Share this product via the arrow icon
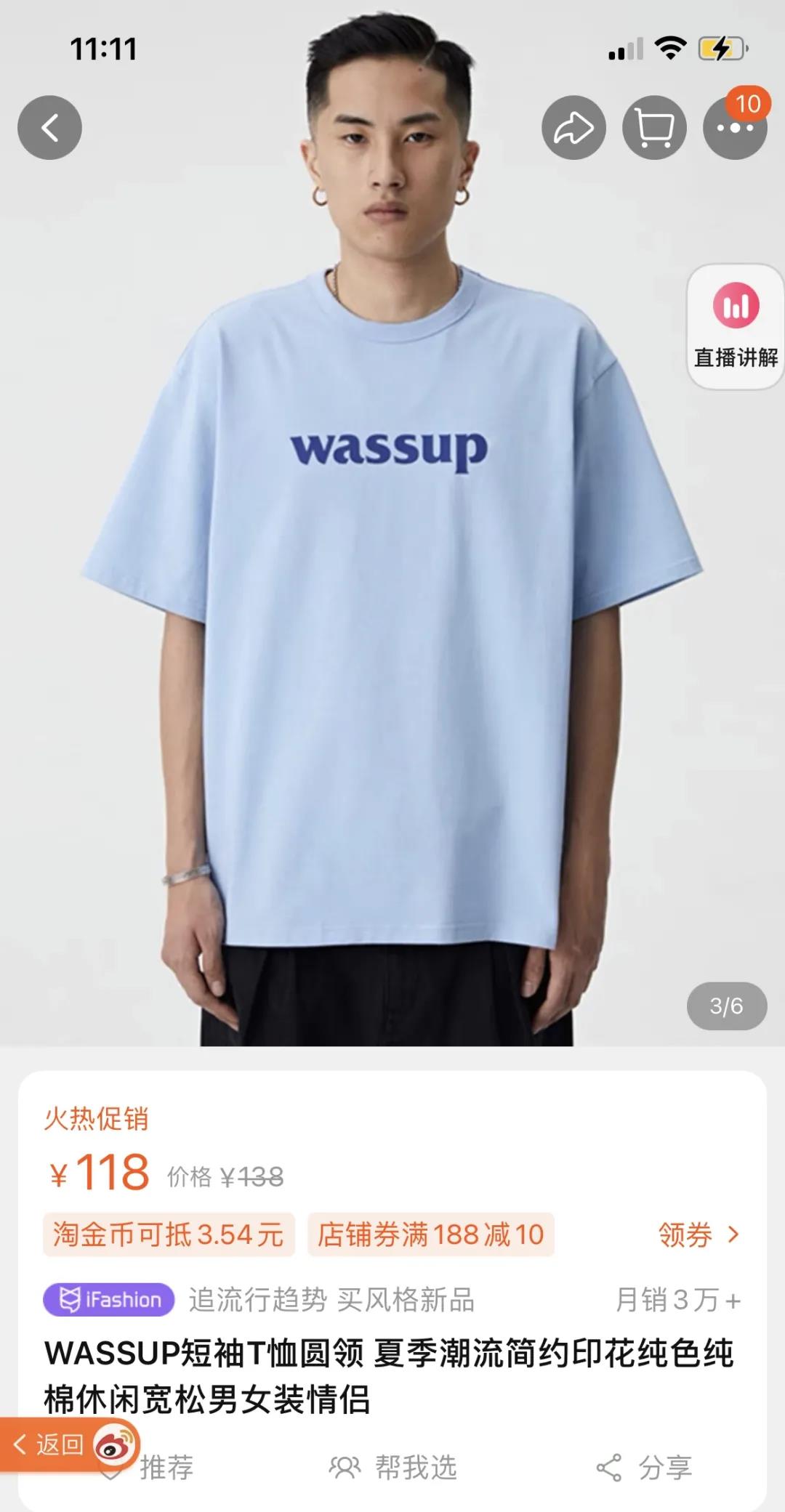Screen dimensions: 785x1512 [x=573, y=128]
